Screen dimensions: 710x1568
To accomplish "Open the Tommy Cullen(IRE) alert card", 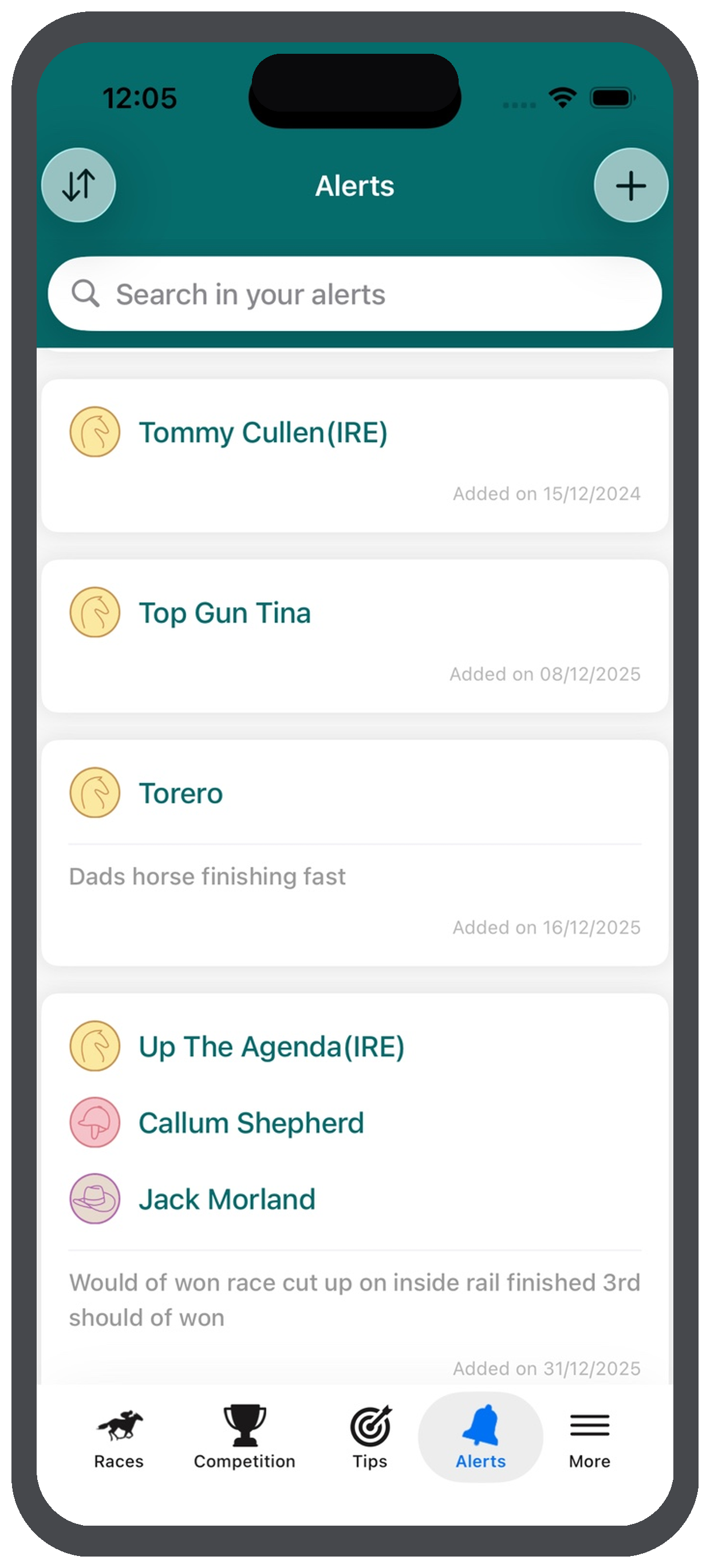I will click(x=355, y=453).
